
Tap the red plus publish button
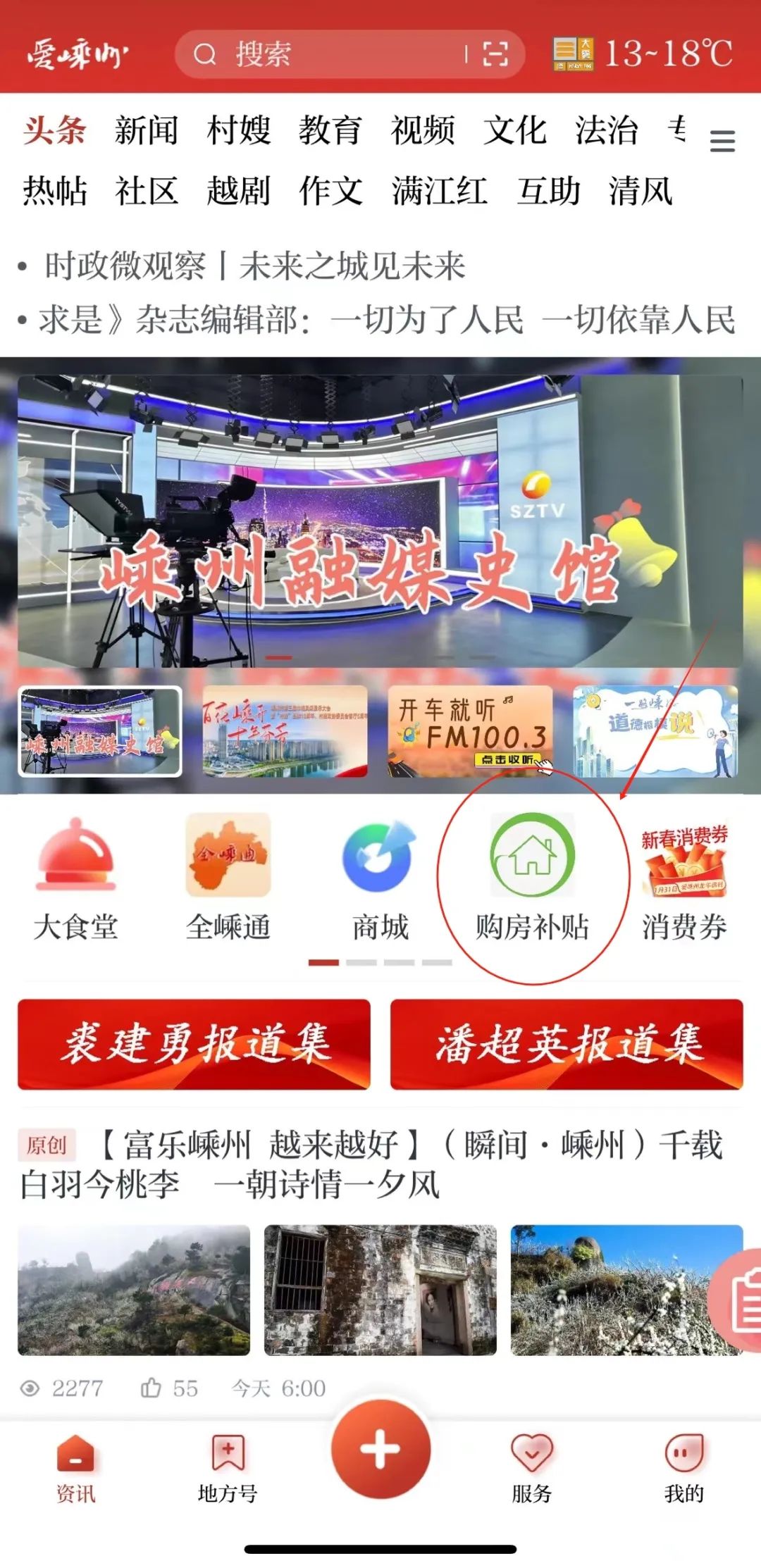click(x=380, y=1450)
